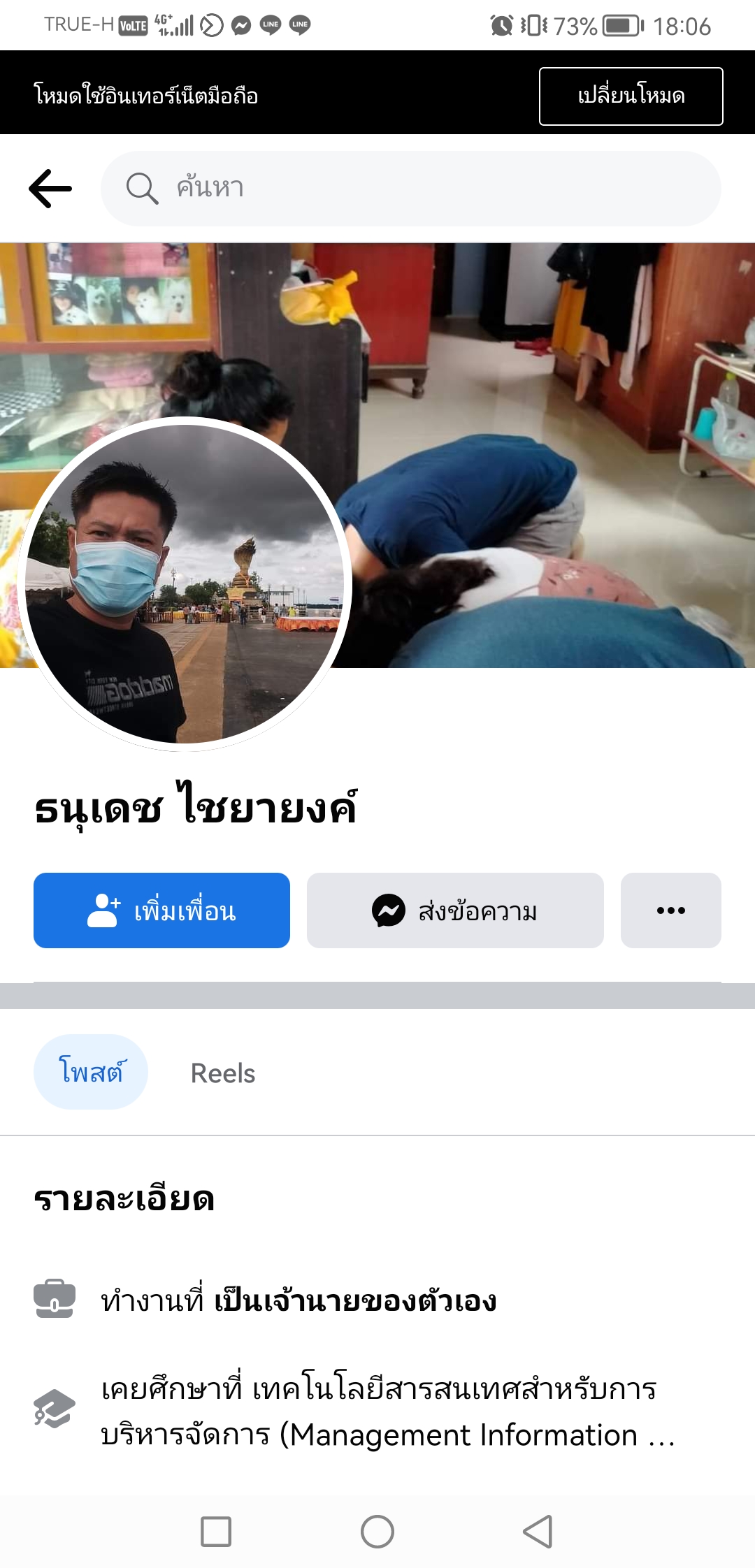This screenshot has width=755, height=1568.
Task: Tap the back arrow beside the search box
Action: 50,189
